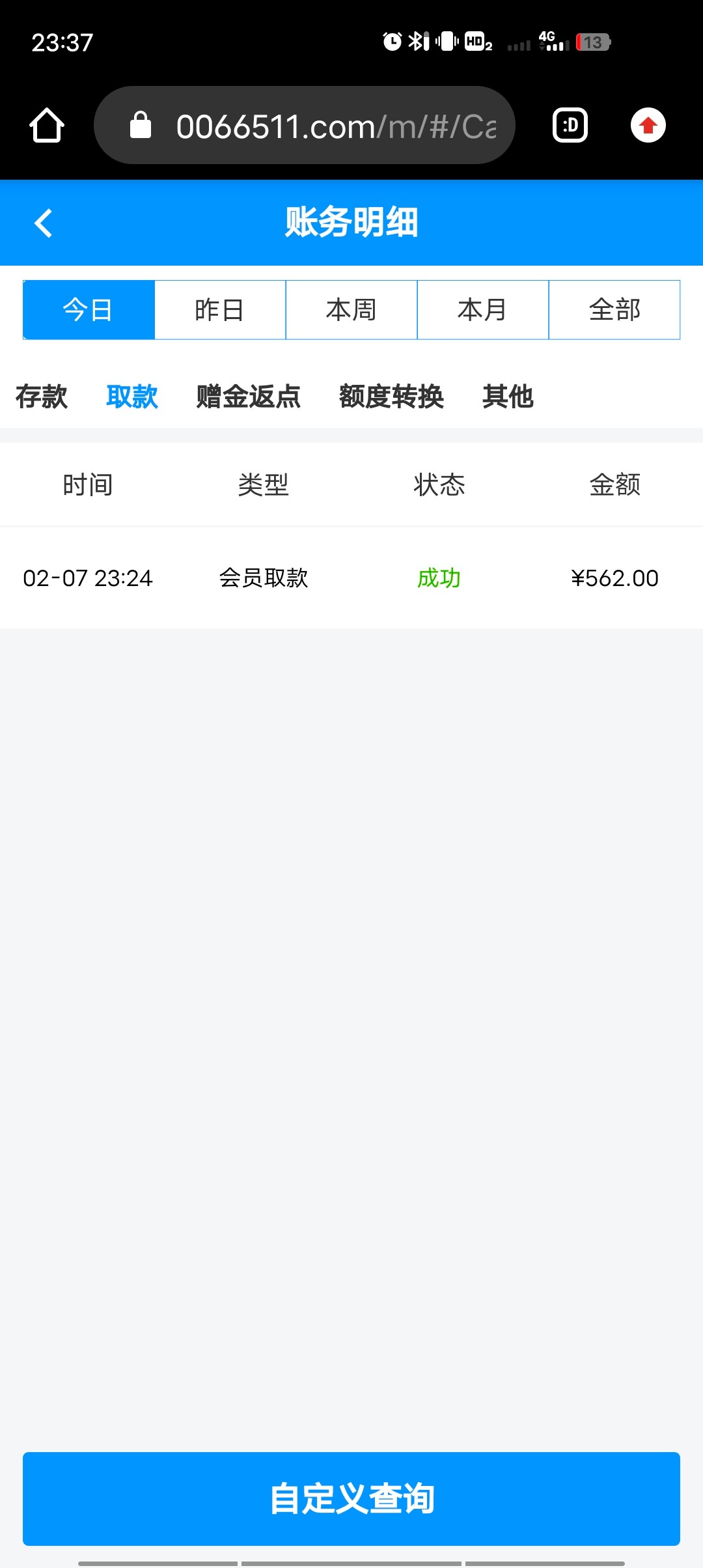
Task: Switch to the 存款 tab
Action: pyautogui.click(x=42, y=397)
